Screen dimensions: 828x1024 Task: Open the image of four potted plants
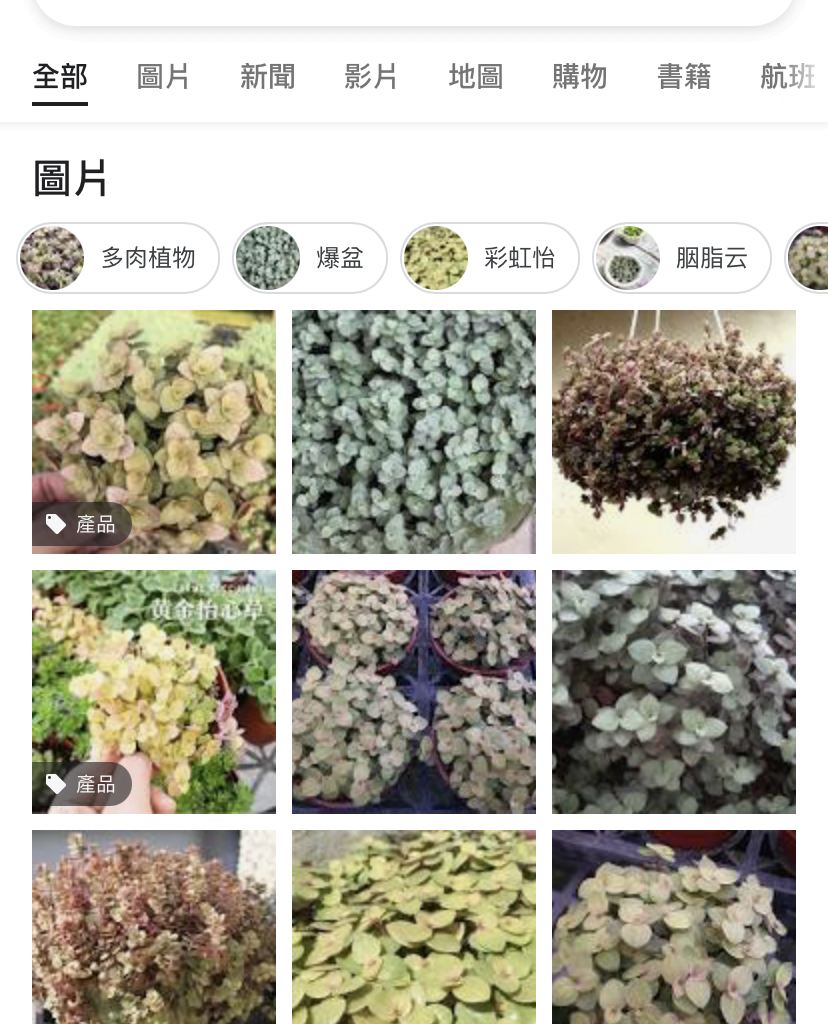tap(413, 691)
